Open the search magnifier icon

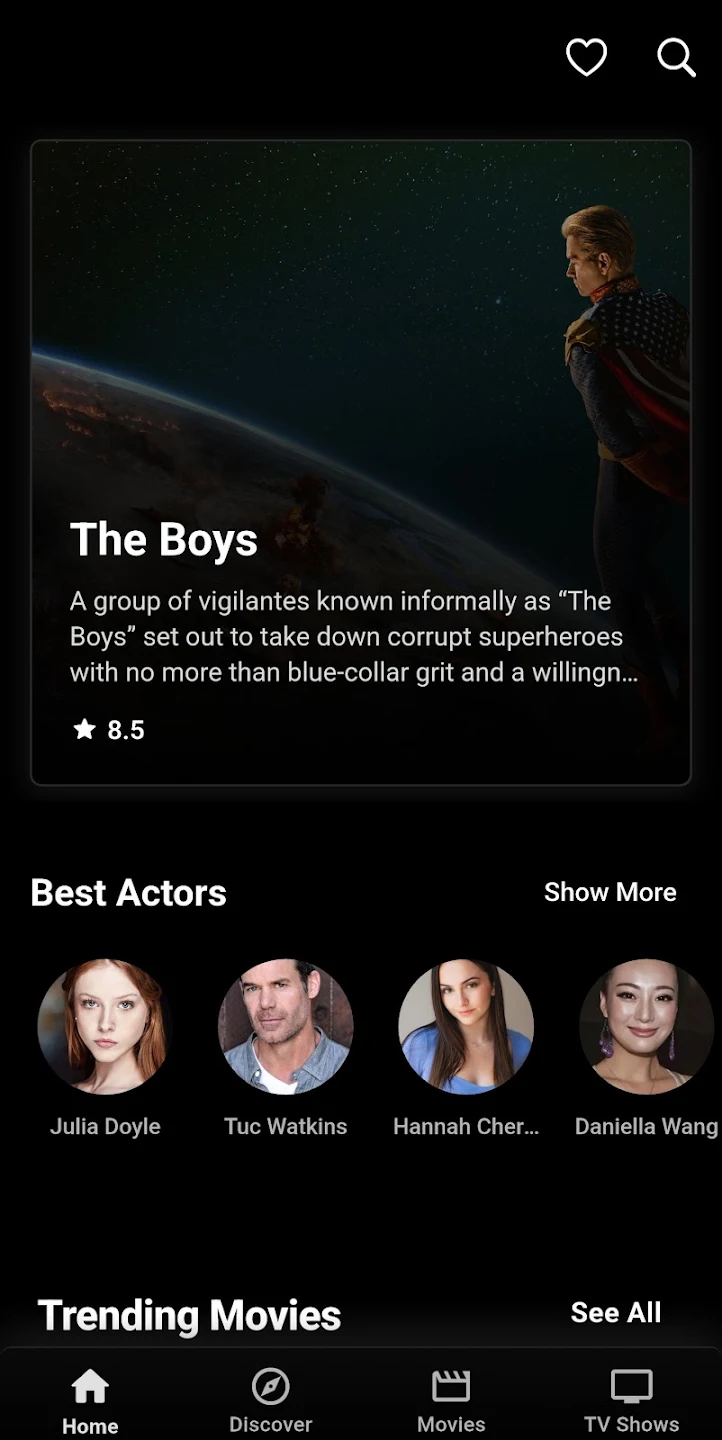[676, 57]
